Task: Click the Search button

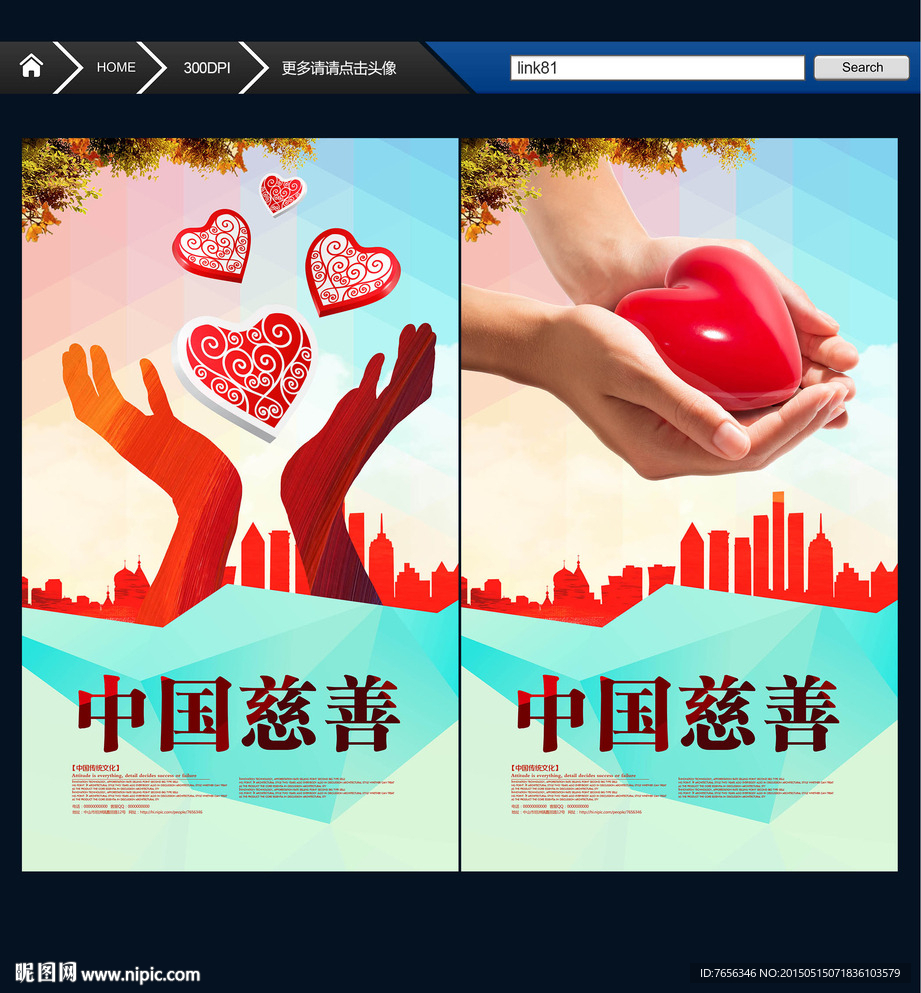Action: tap(860, 67)
